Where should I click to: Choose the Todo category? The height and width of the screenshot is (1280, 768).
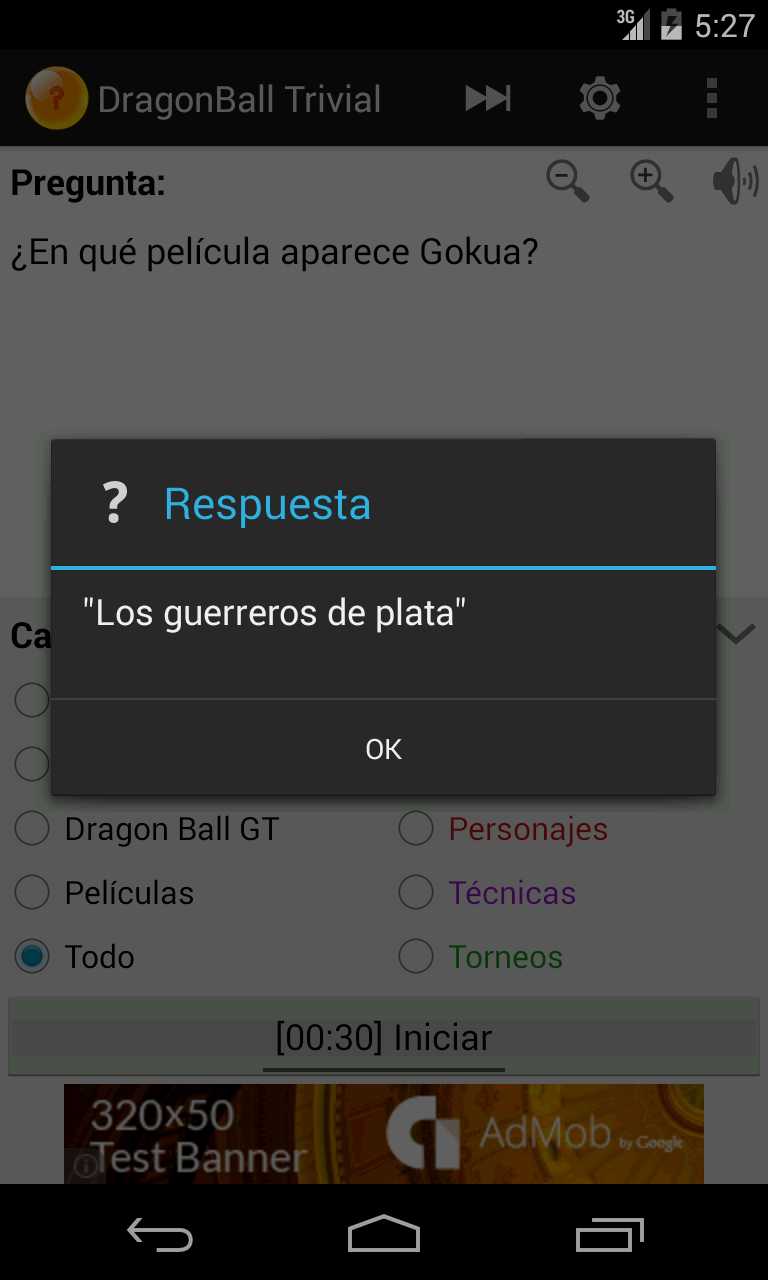click(75, 957)
